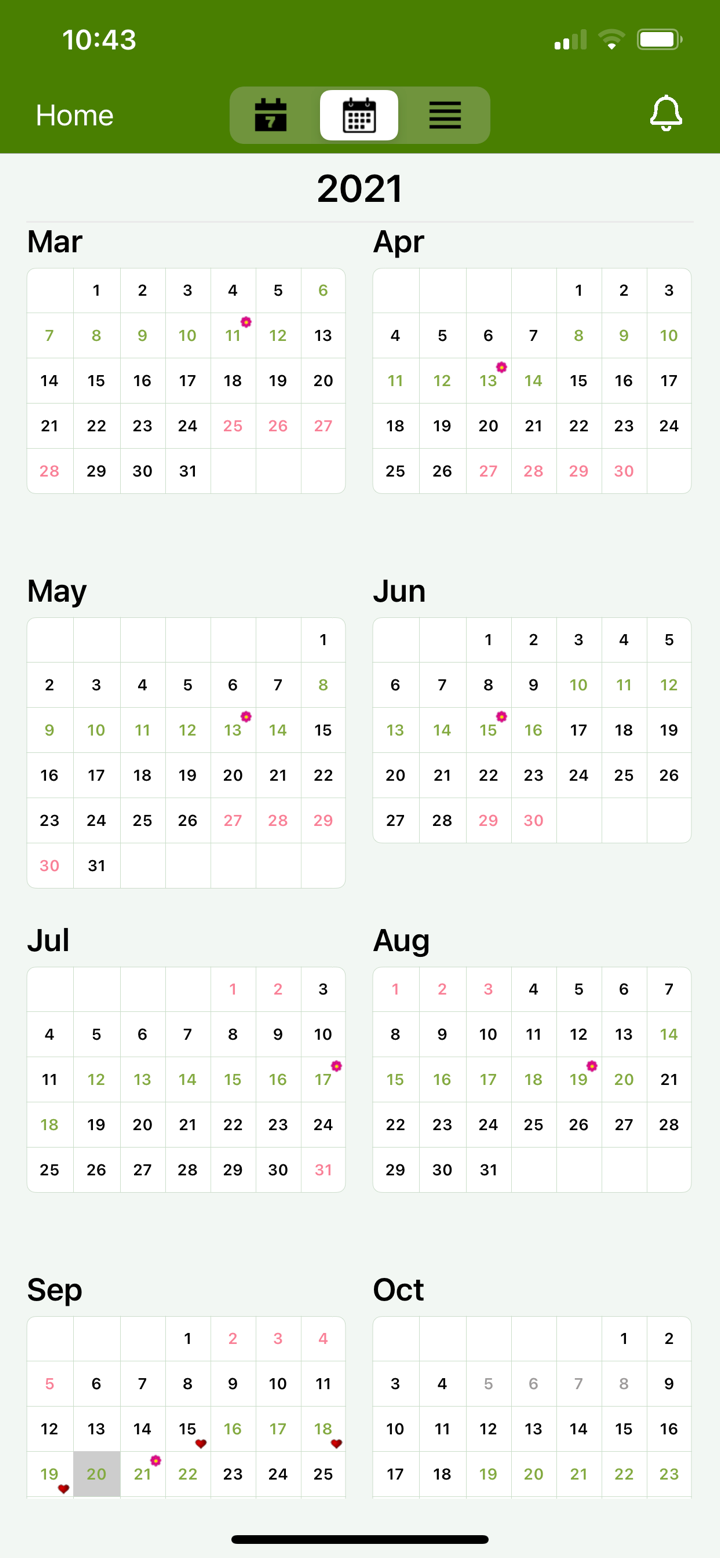Select the month grid calendar icon
This screenshot has height=1558, width=720.
tap(359, 114)
